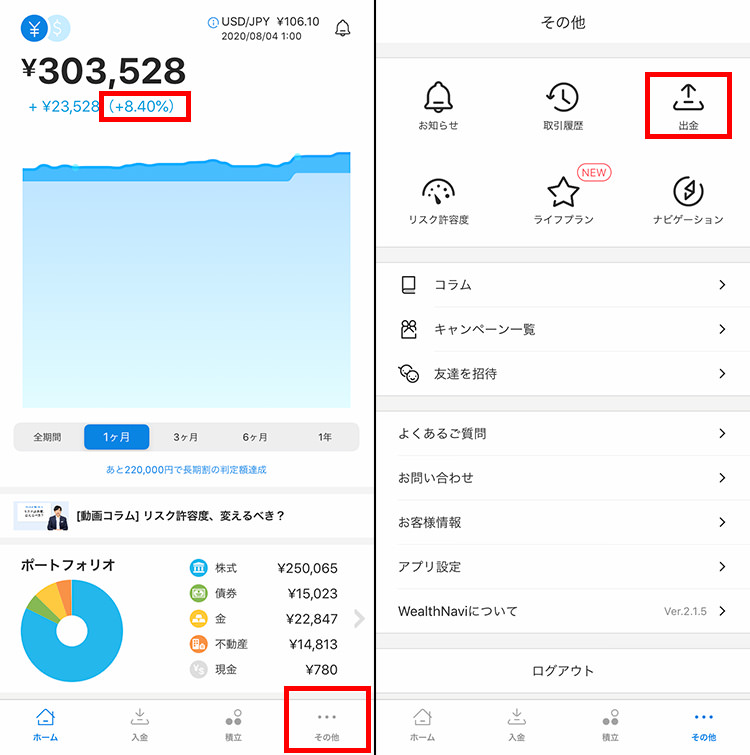This screenshot has width=750, height=755.
Task: Switch currency display to dollar
Action: 59,28
